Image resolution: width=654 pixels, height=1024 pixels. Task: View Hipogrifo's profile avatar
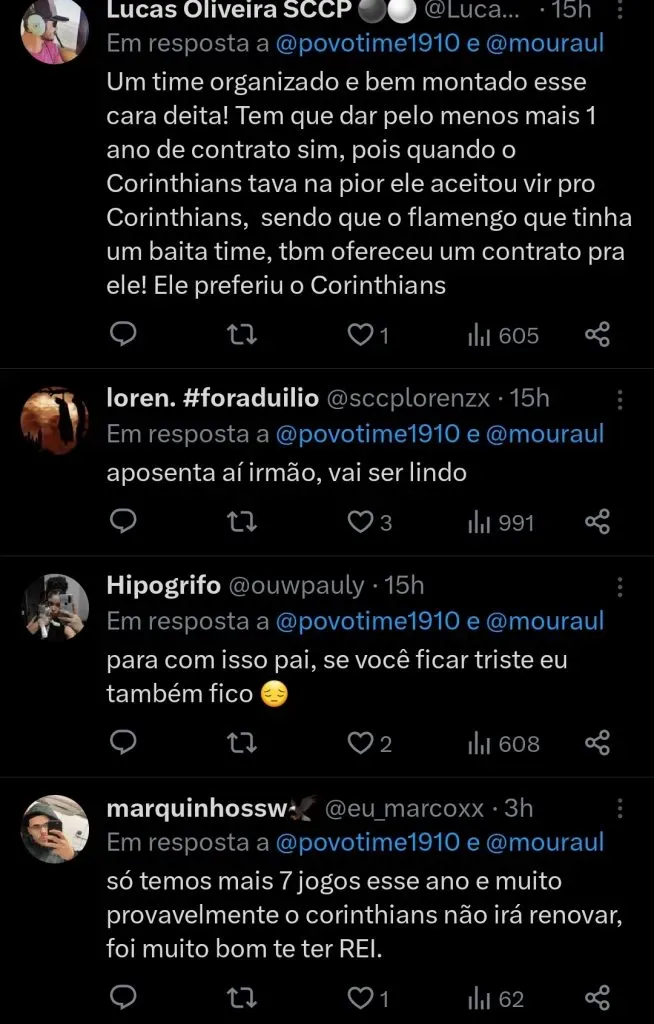pyautogui.click(x=55, y=607)
